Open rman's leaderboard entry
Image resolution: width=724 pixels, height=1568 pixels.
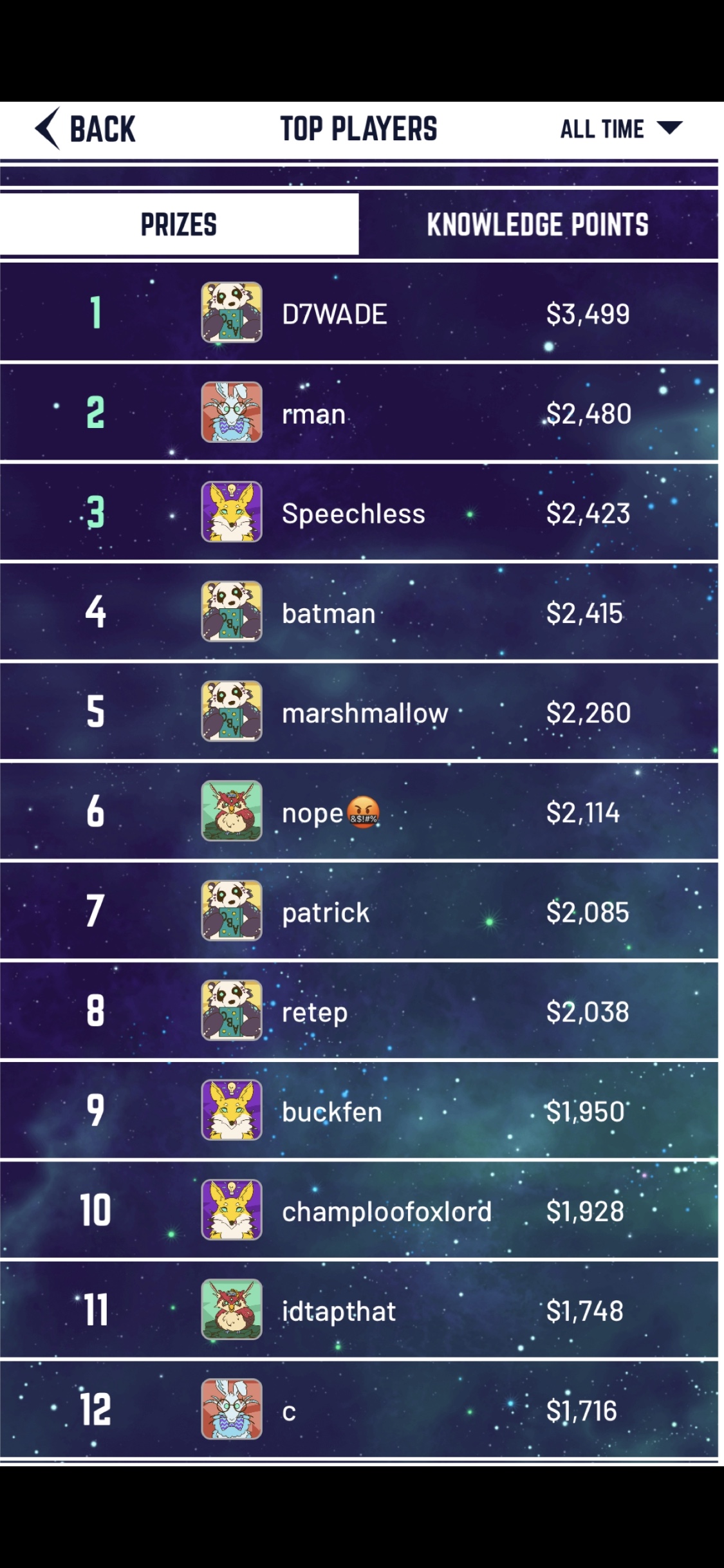coord(359,412)
